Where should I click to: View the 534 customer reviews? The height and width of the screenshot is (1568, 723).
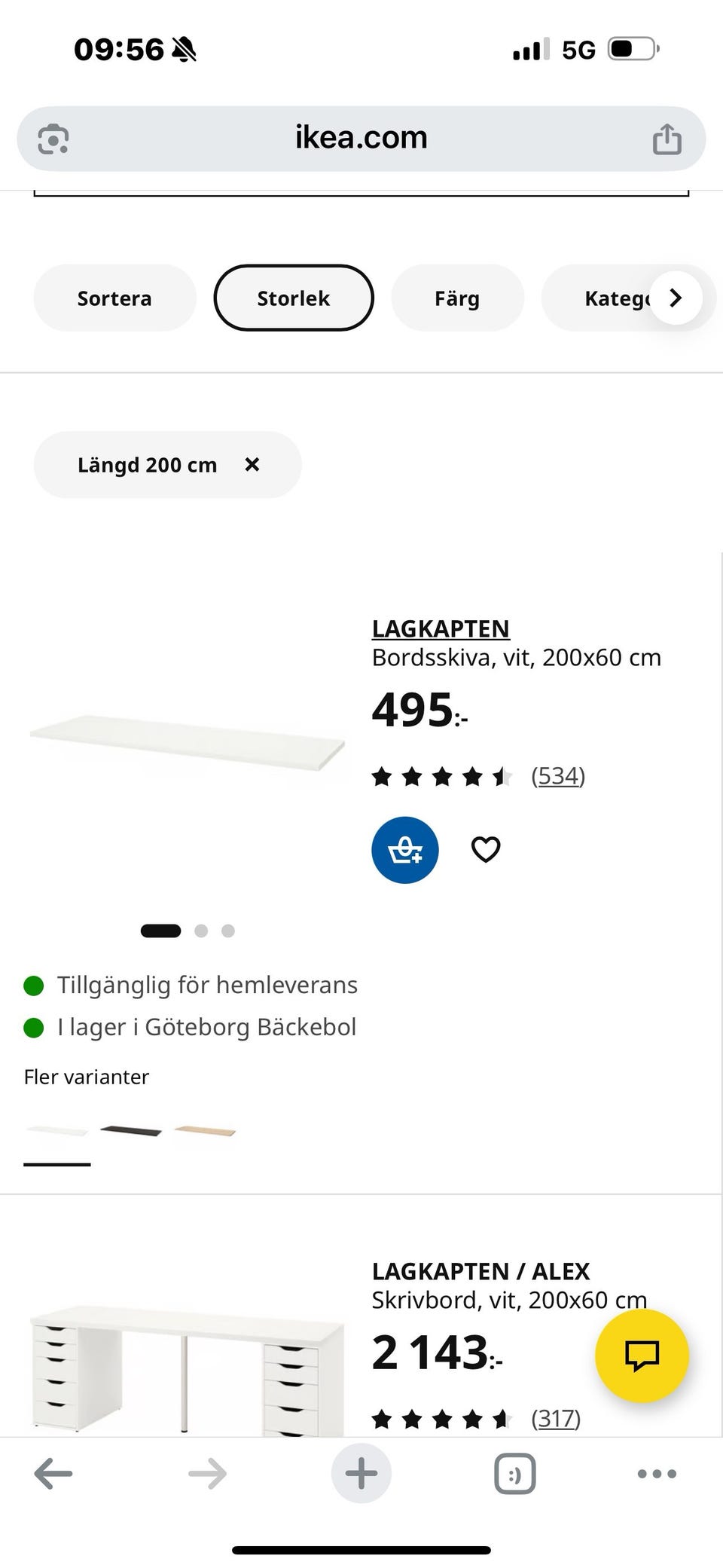coord(557,775)
